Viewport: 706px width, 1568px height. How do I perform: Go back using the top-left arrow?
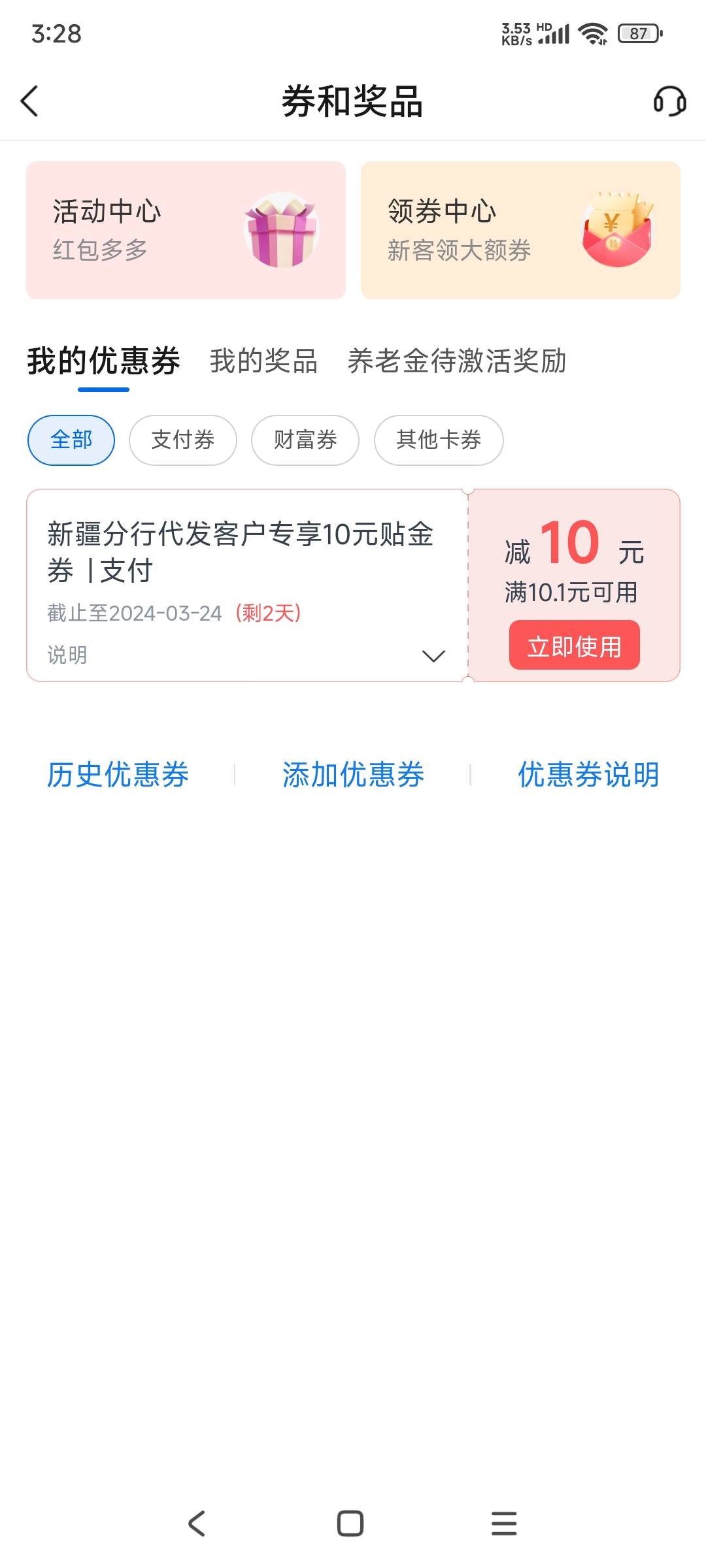click(29, 101)
